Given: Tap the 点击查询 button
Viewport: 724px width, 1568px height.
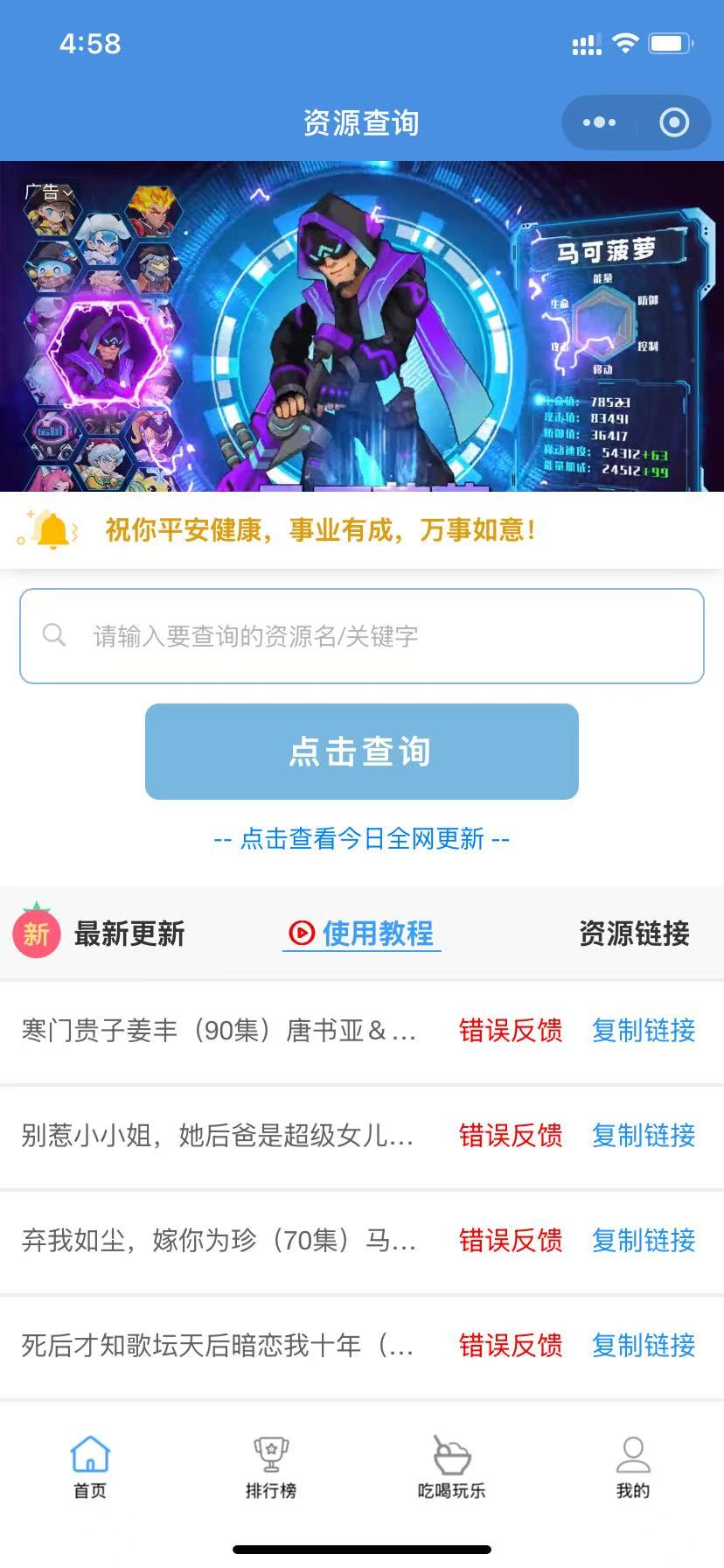Looking at the screenshot, I should tap(362, 752).
